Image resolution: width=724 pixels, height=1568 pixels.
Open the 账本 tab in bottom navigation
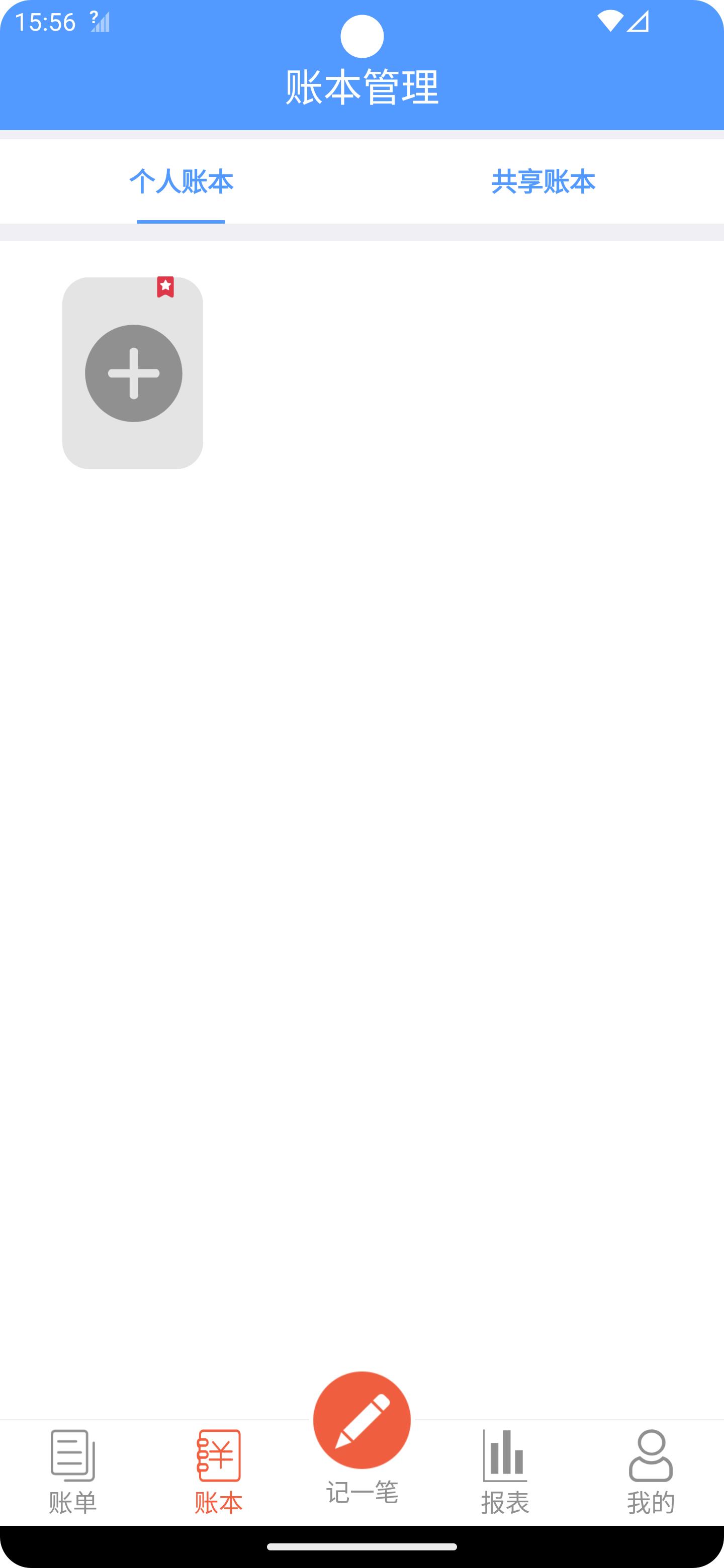219,1472
